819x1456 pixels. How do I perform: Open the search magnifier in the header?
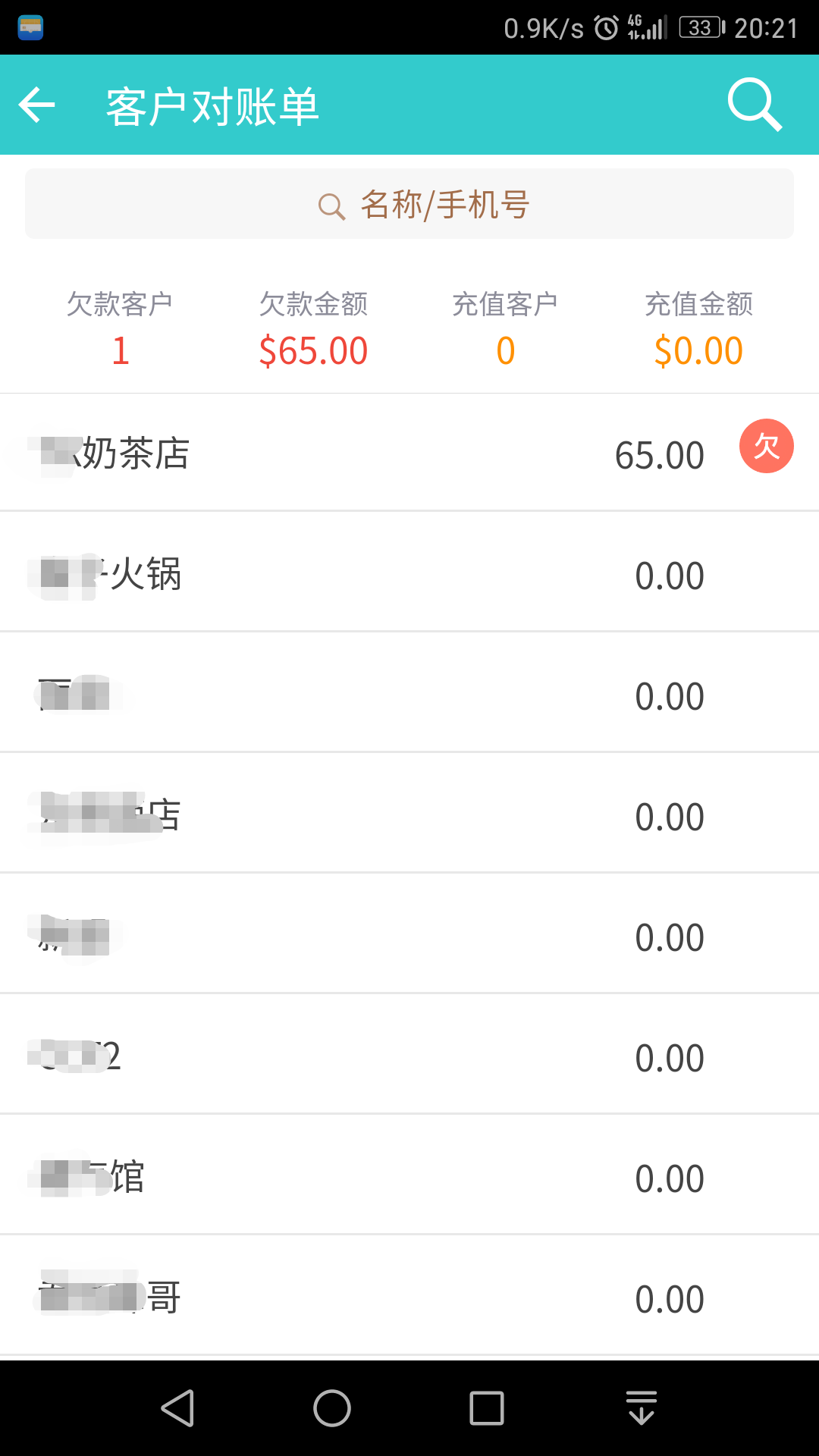pos(755,105)
